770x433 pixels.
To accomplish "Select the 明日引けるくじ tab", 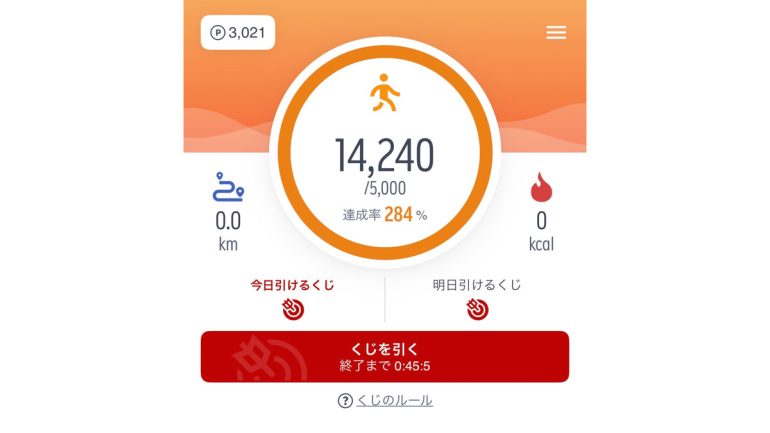I will tap(477, 298).
